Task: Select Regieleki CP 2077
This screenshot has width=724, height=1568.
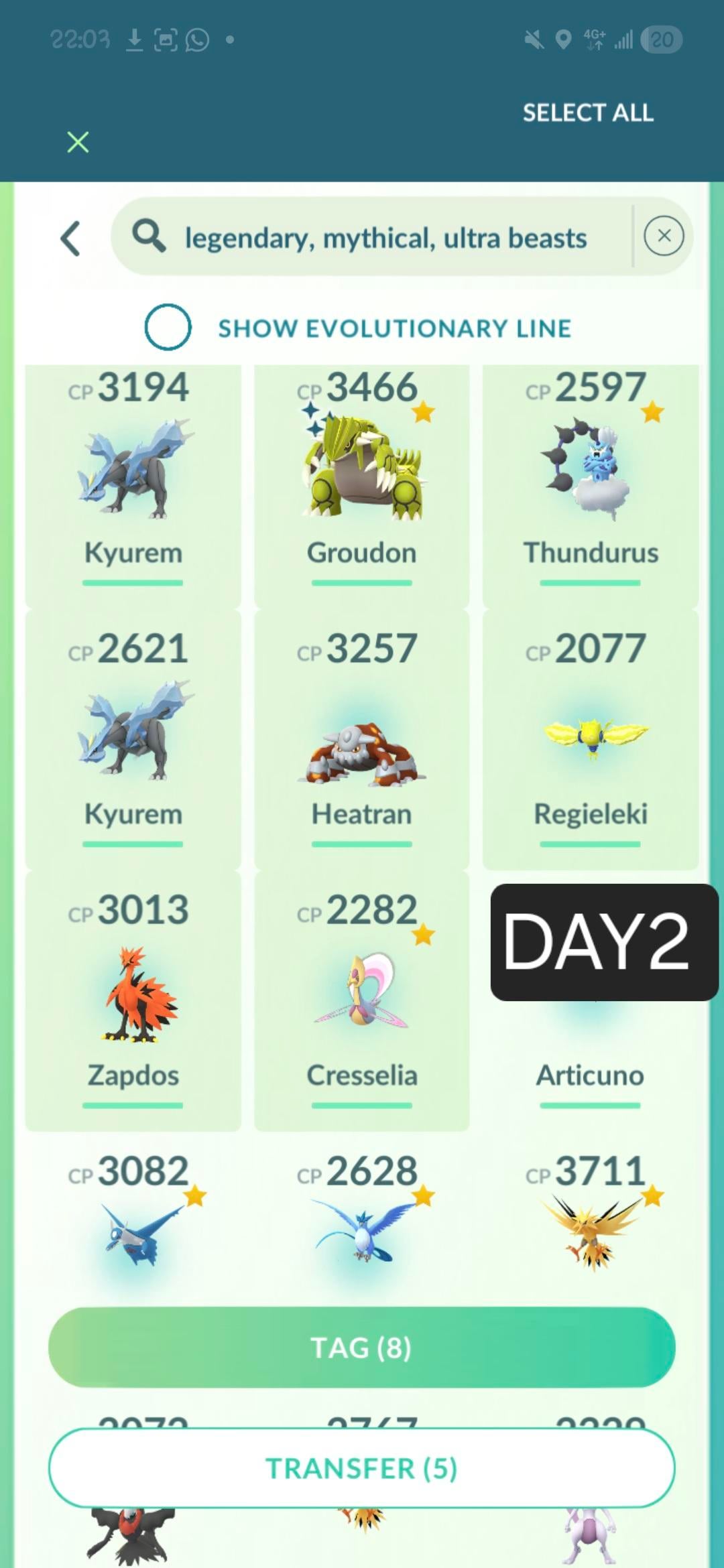Action: pyautogui.click(x=591, y=737)
